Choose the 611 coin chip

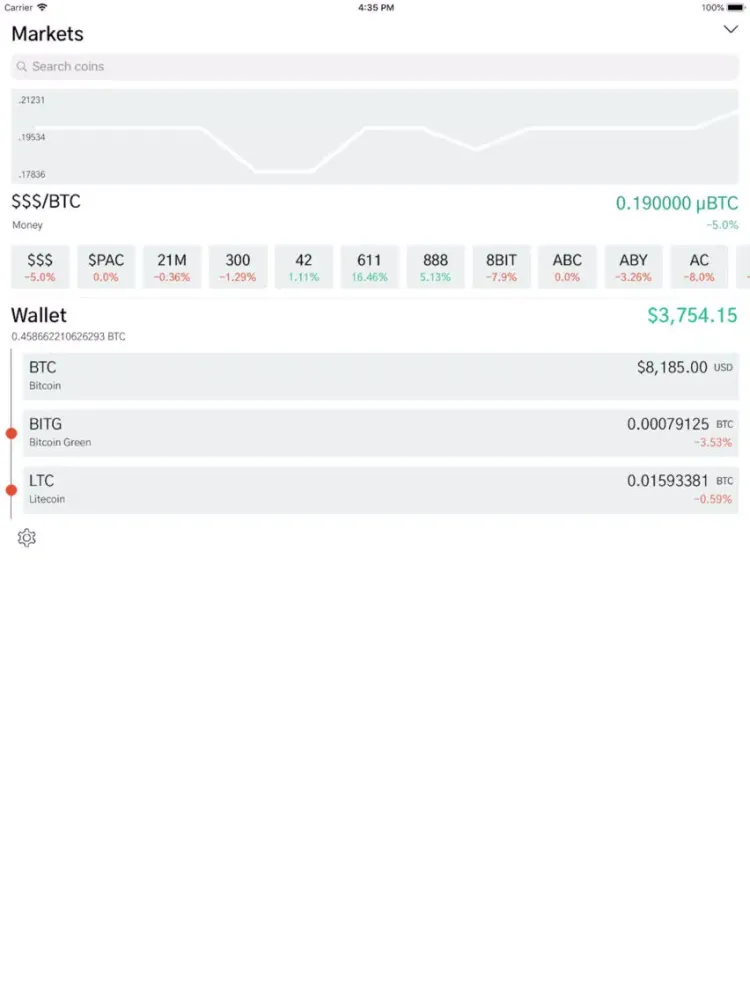pyautogui.click(x=370, y=267)
